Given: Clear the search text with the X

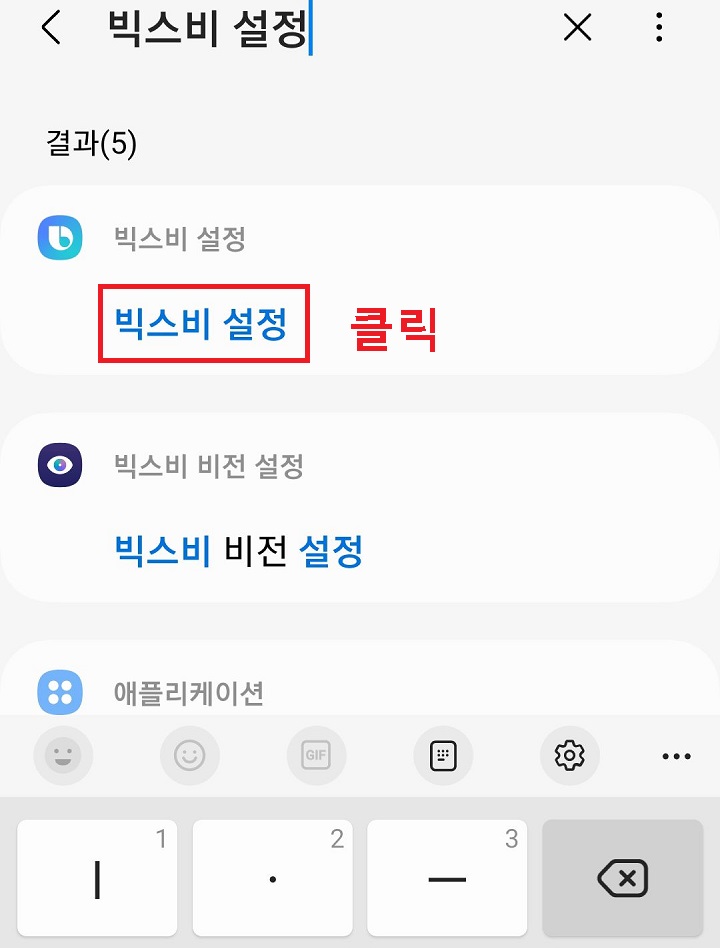Looking at the screenshot, I should point(576,28).
